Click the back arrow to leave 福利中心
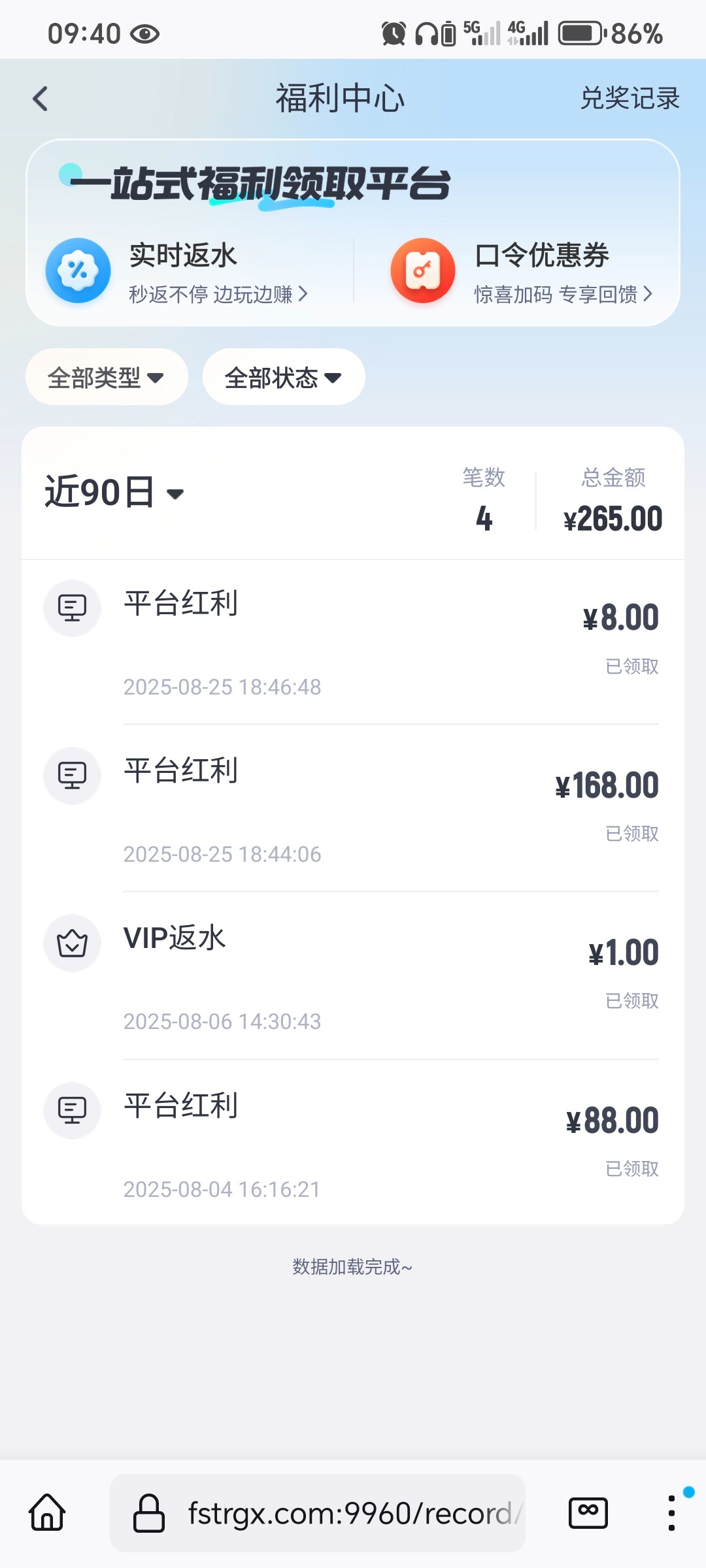The image size is (706, 1568). click(41, 99)
